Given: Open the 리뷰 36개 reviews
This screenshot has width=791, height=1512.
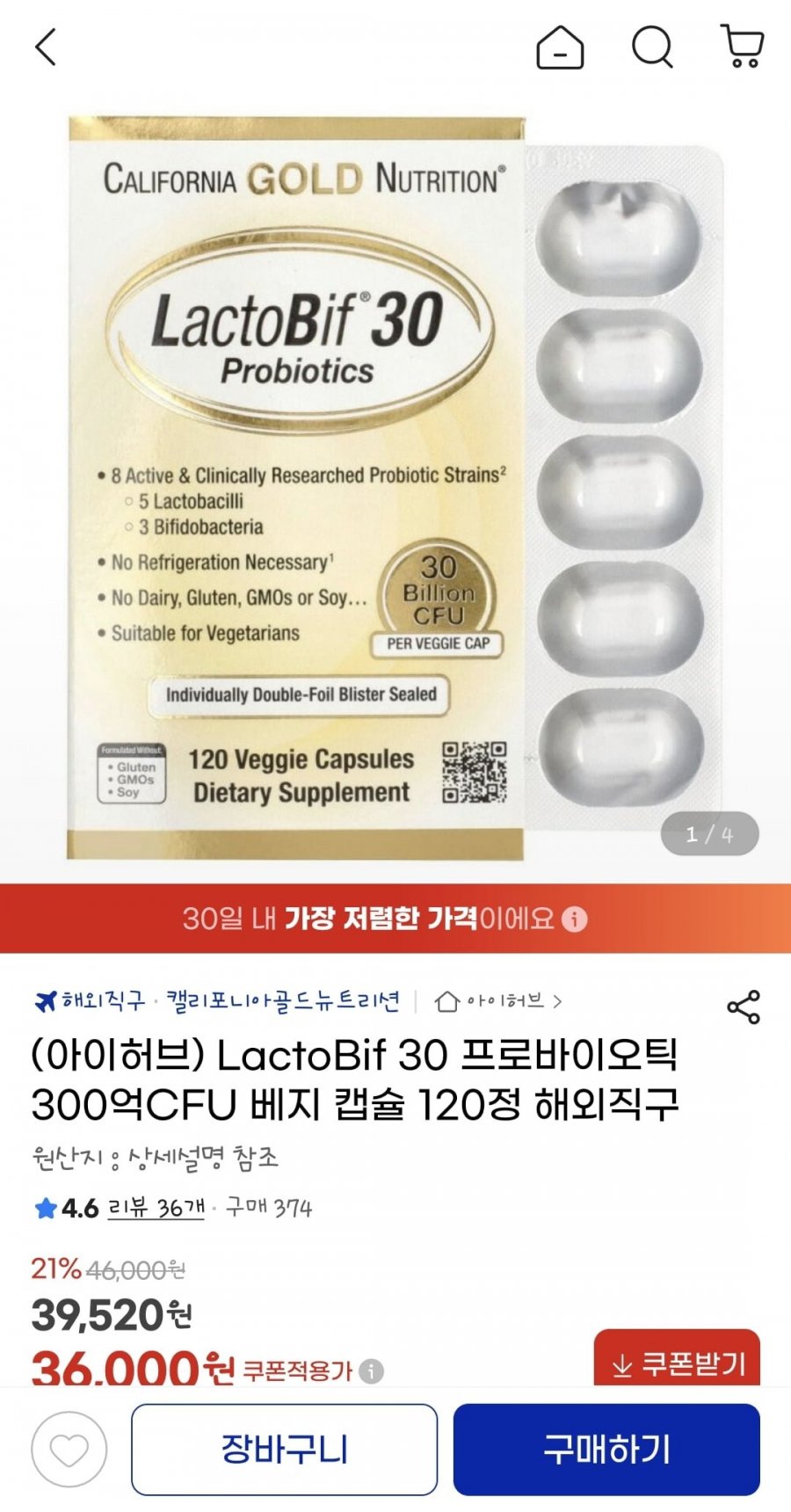Looking at the screenshot, I should [x=156, y=1208].
